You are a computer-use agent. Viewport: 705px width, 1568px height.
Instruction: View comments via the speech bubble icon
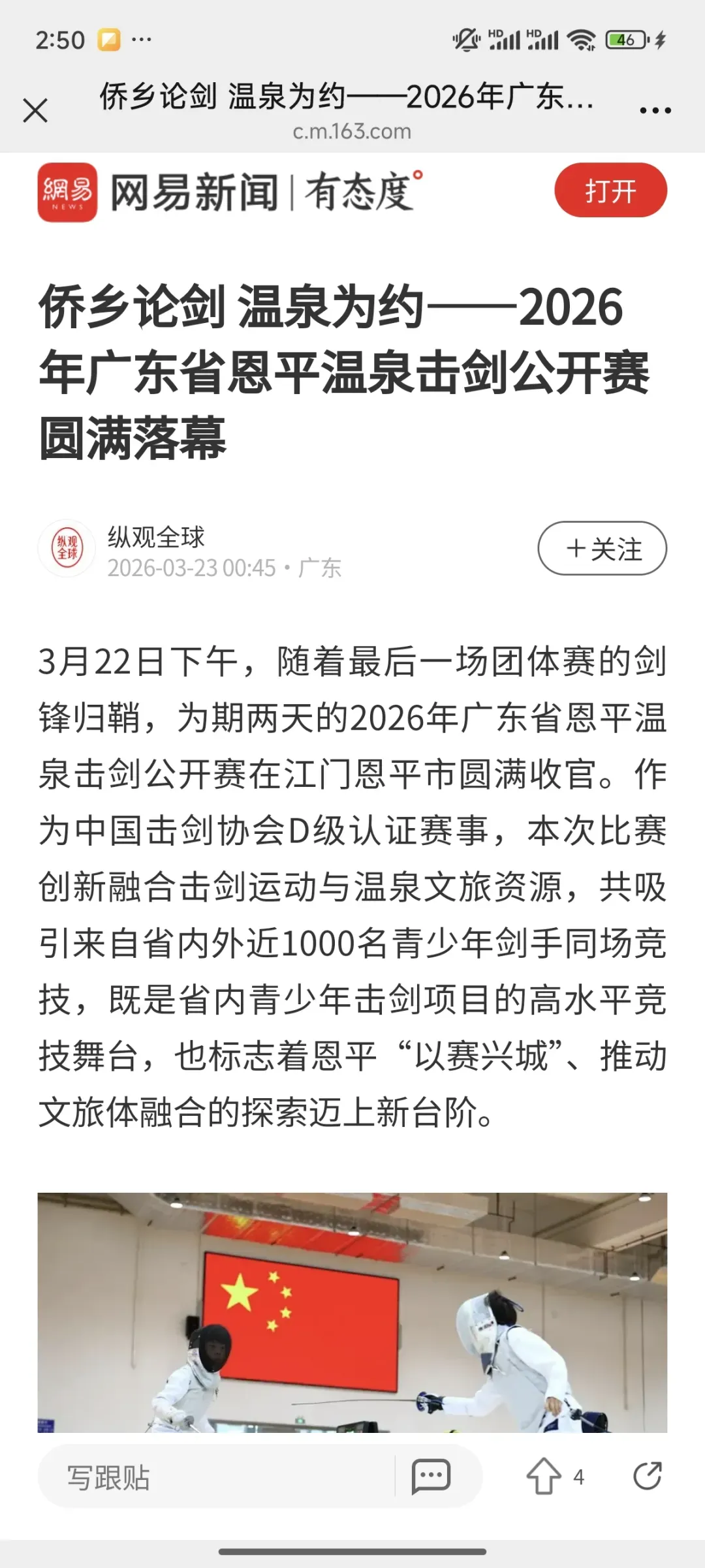coord(431,1476)
